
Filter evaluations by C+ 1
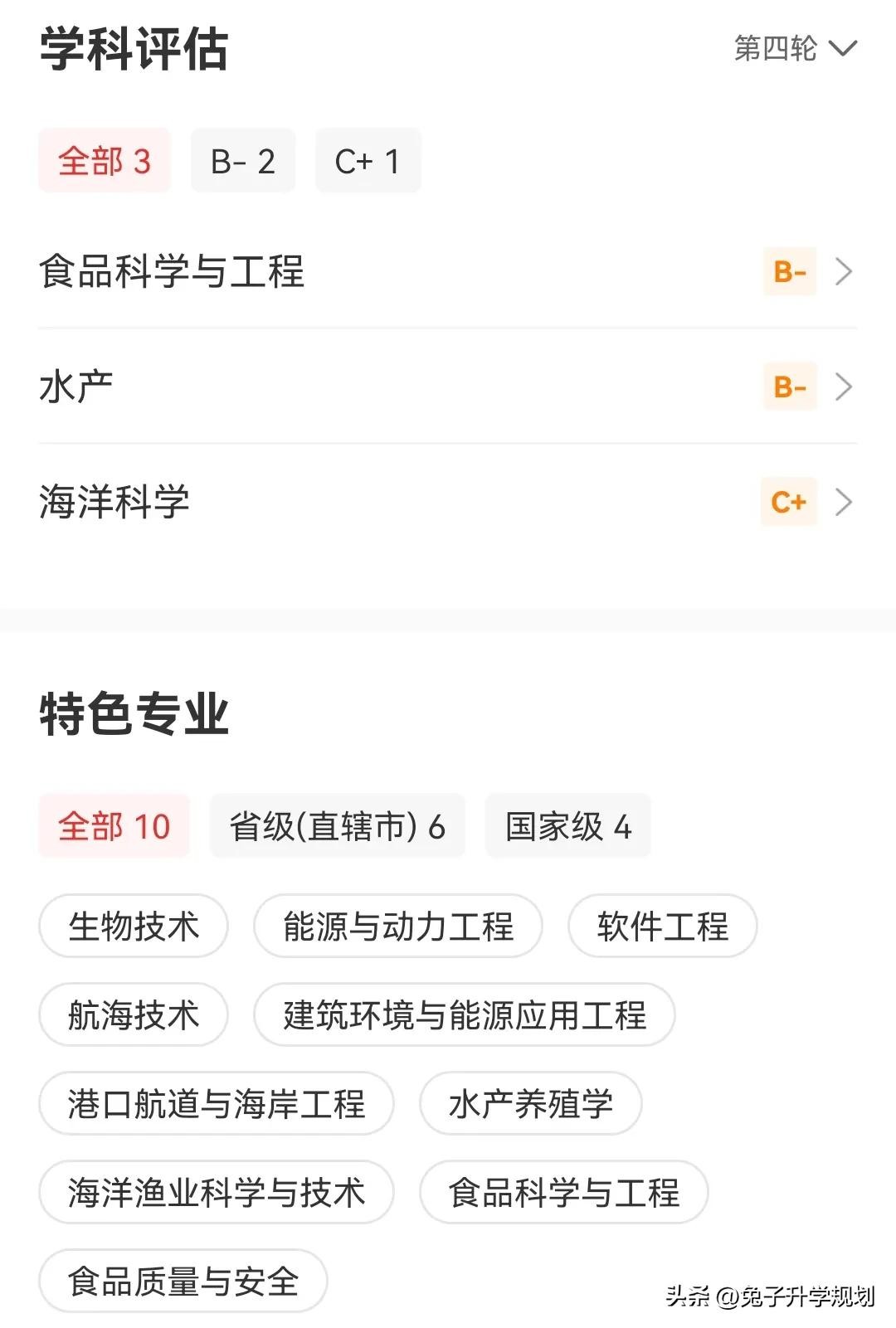(368, 161)
